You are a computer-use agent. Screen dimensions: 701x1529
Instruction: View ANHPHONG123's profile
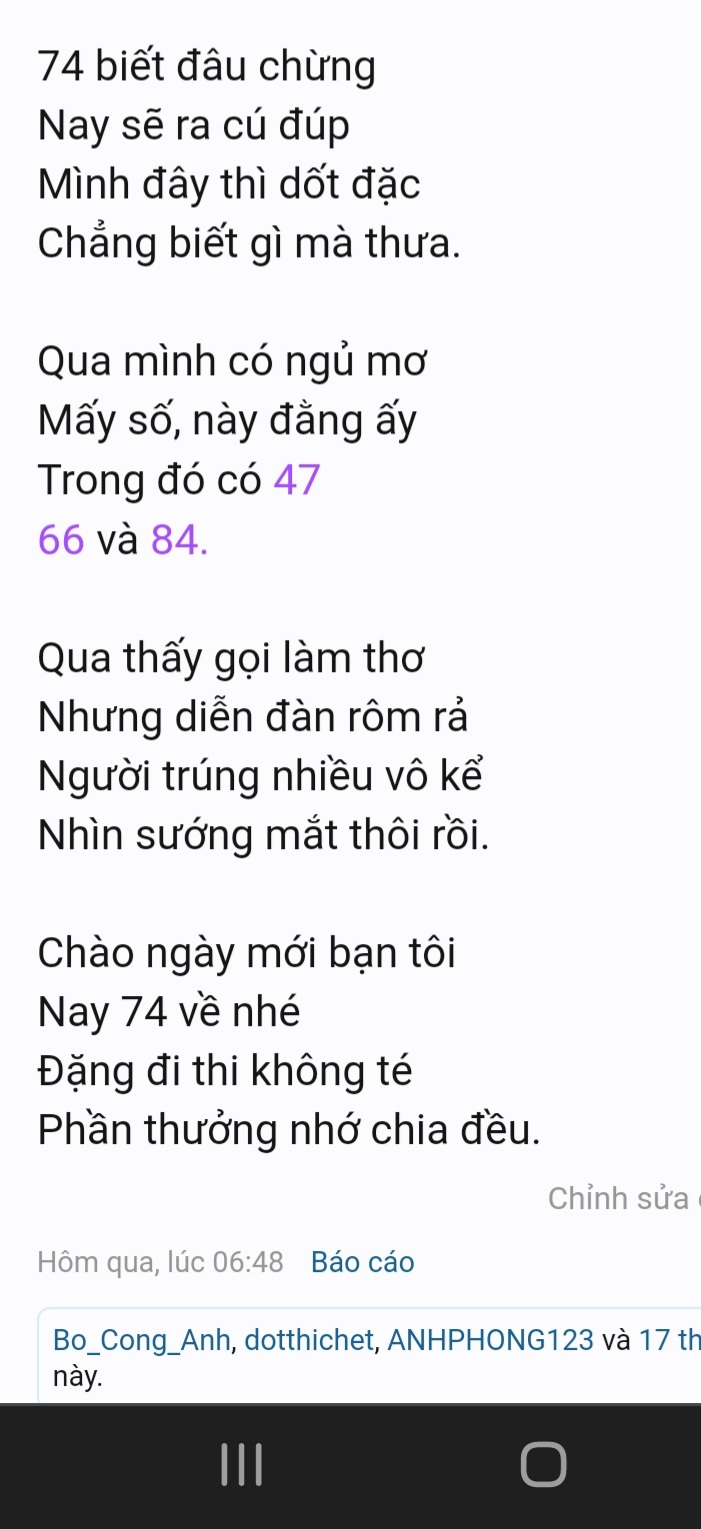tap(490, 1339)
